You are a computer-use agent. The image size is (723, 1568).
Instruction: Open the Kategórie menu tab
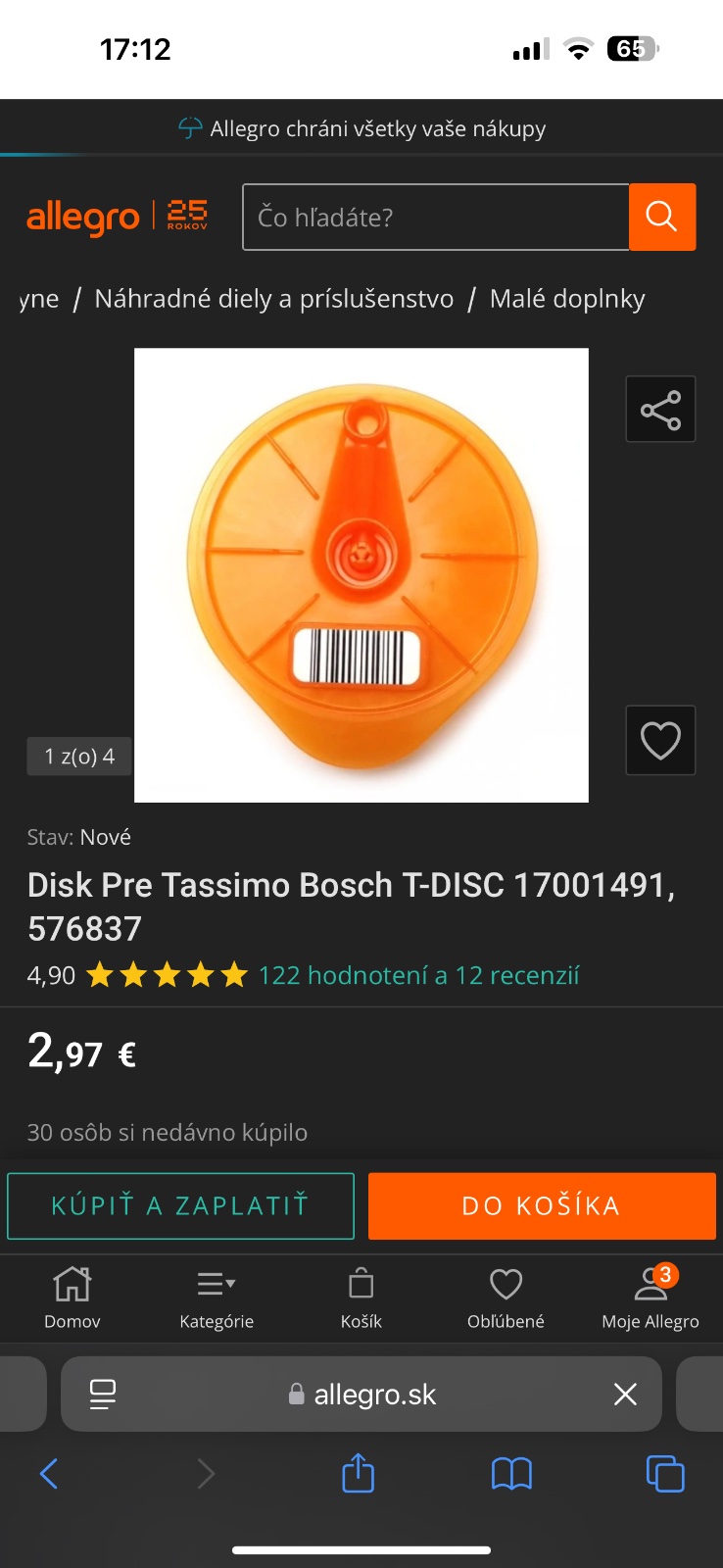tap(217, 1298)
